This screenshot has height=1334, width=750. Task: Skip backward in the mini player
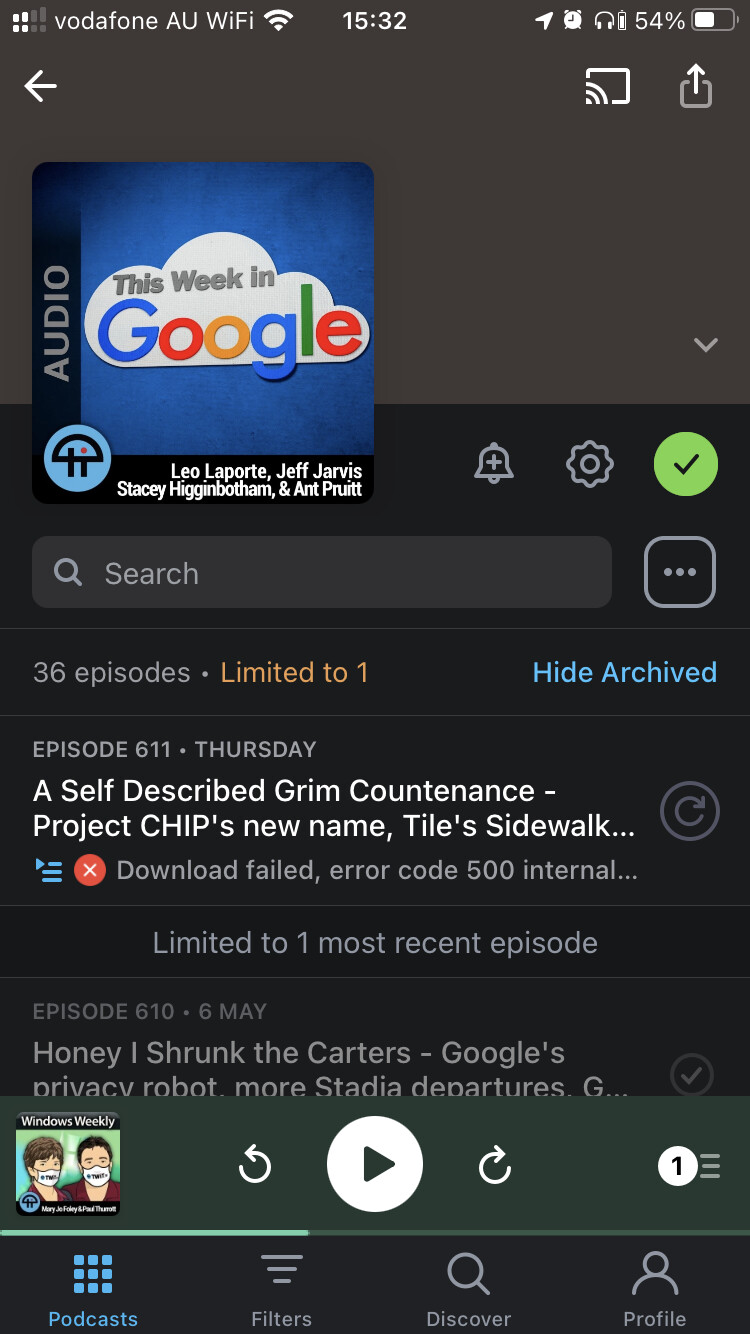[255, 1165]
